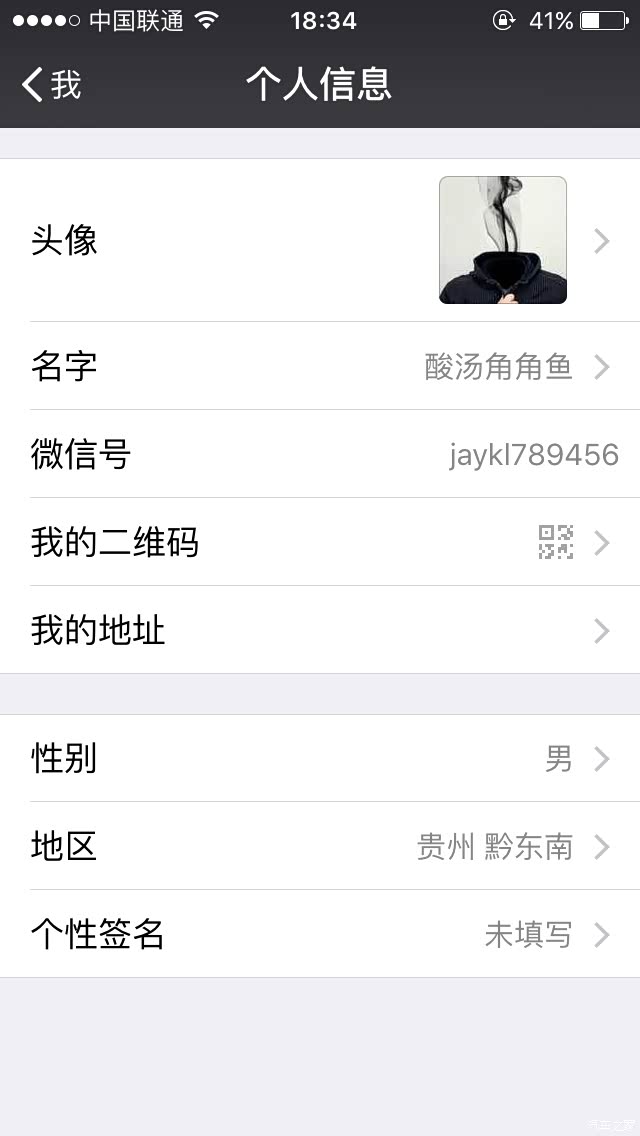Open 我的地址 row
This screenshot has height=1136, width=640.
[x=320, y=630]
